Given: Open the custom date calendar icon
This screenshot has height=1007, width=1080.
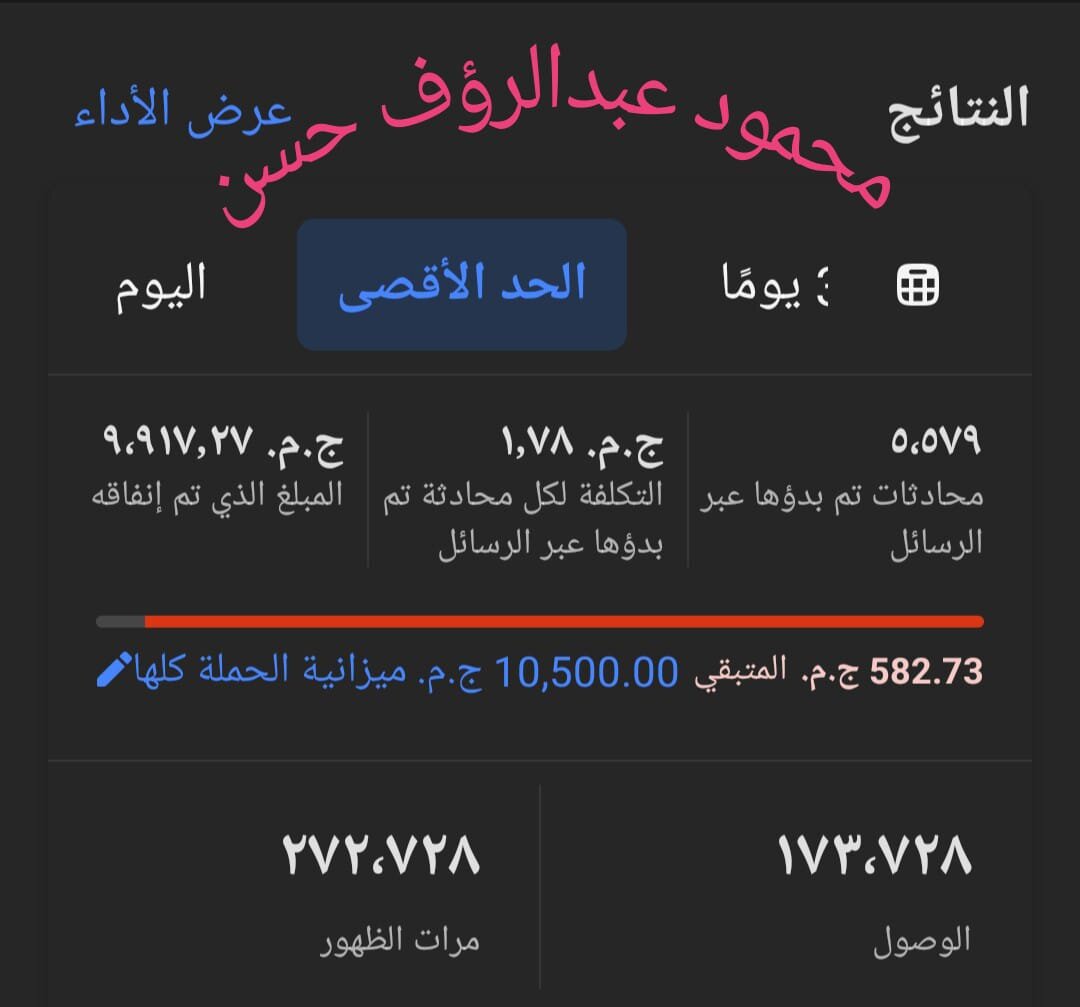Looking at the screenshot, I should click(x=917, y=287).
